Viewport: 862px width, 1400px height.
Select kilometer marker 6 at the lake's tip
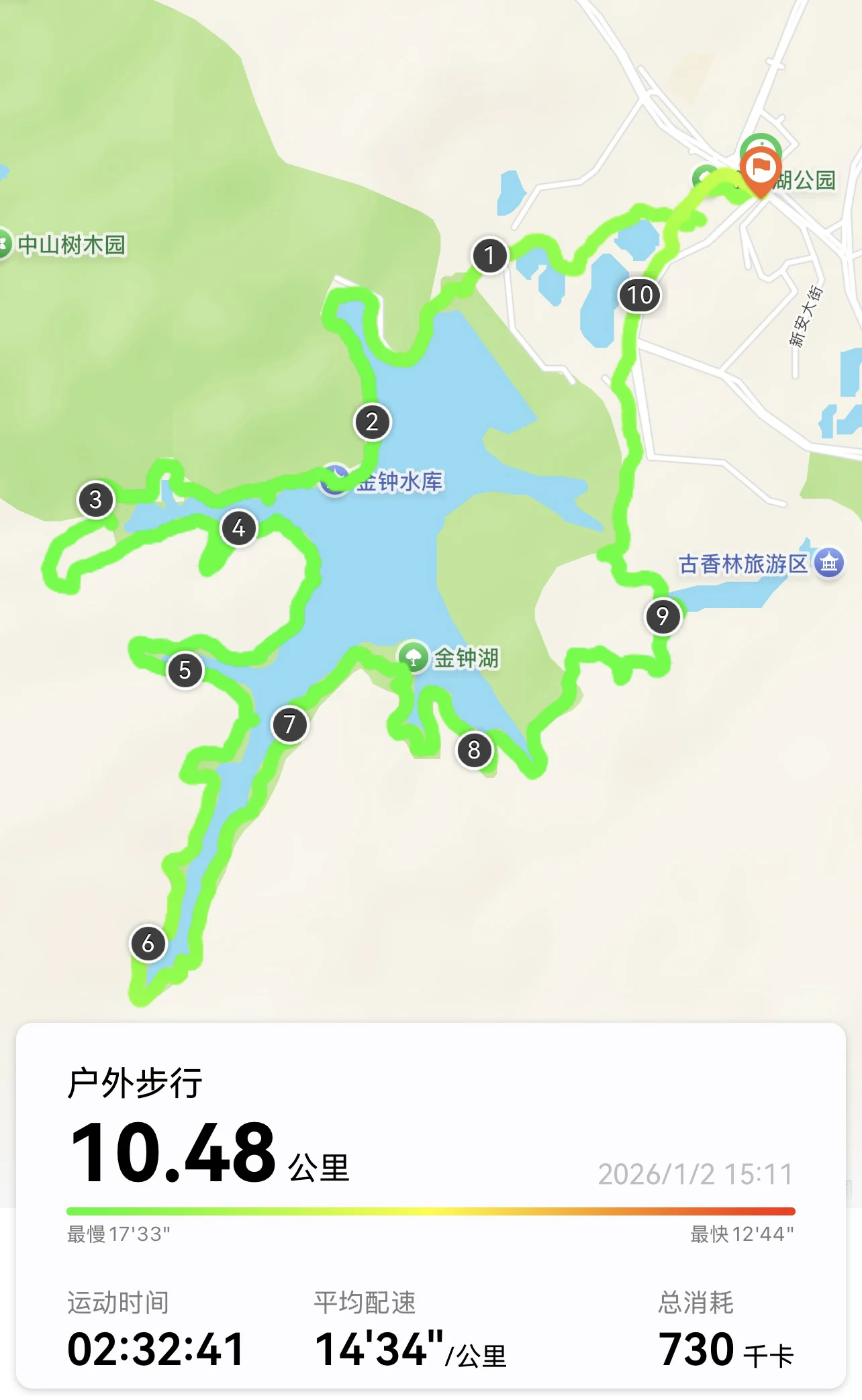tap(148, 943)
